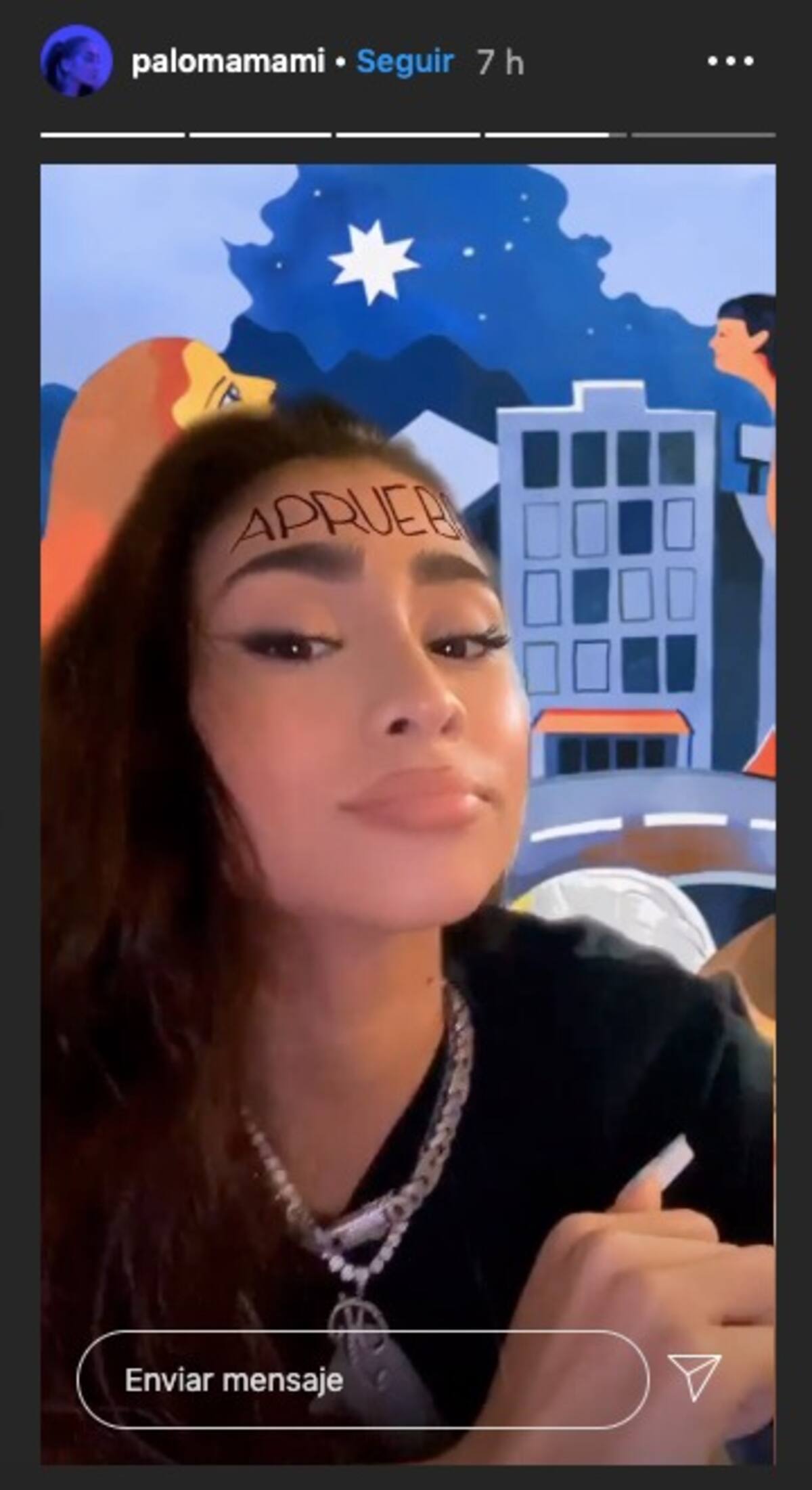Follow the account with Seguir
The height and width of the screenshot is (1490, 812).
(405, 62)
